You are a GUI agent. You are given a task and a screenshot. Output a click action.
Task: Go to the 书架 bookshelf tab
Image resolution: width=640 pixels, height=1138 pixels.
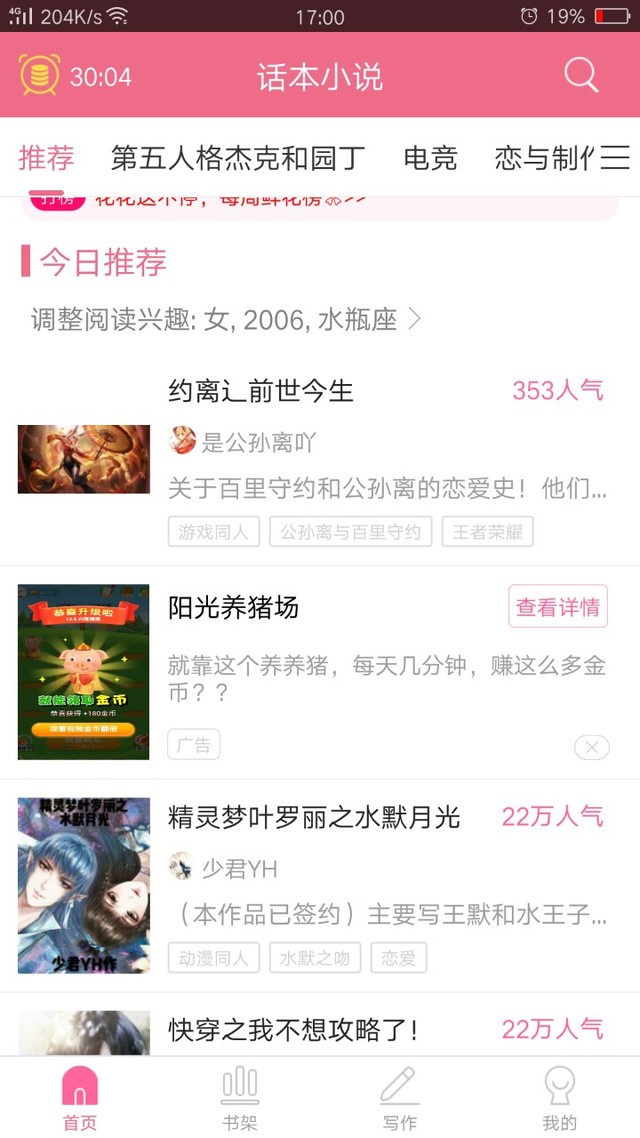[x=240, y=1097]
